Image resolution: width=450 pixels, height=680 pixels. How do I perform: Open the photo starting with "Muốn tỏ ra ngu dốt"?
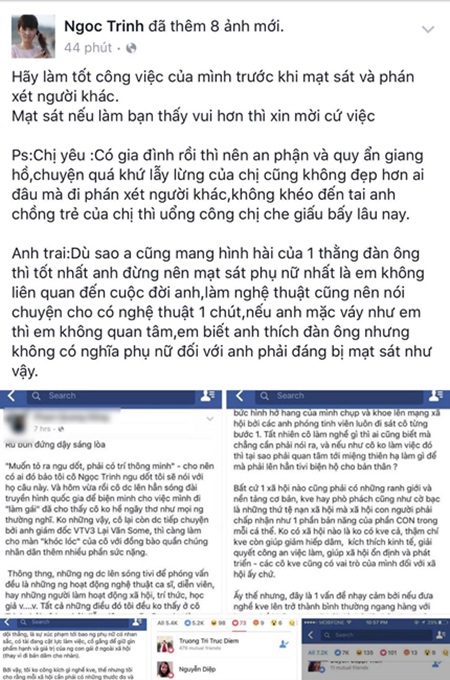pyautogui.click(x=111, y=502)
